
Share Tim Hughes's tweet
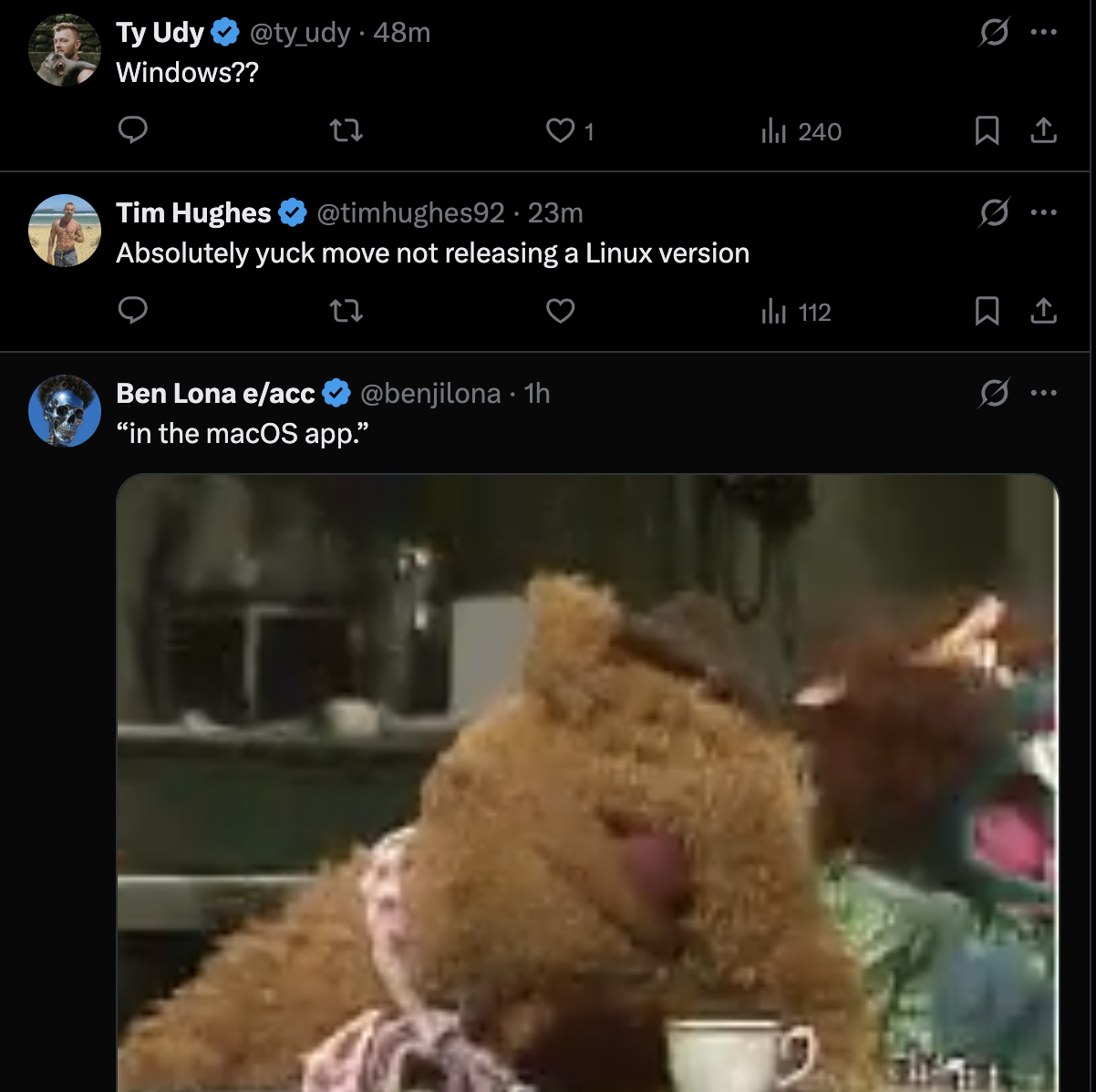(1043, 312)
